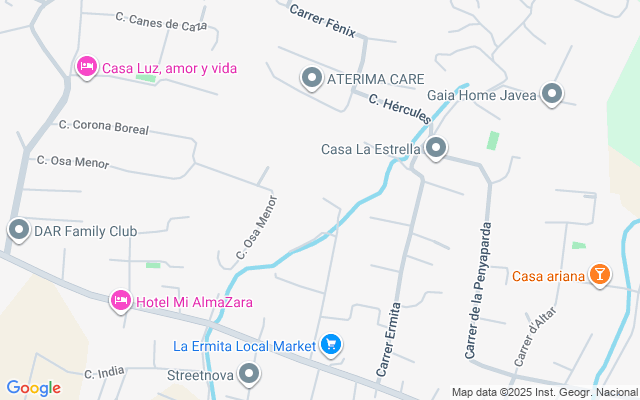Select the Streetnova place pin
This screenshot has width=640, height=400.
click(250, 376)
